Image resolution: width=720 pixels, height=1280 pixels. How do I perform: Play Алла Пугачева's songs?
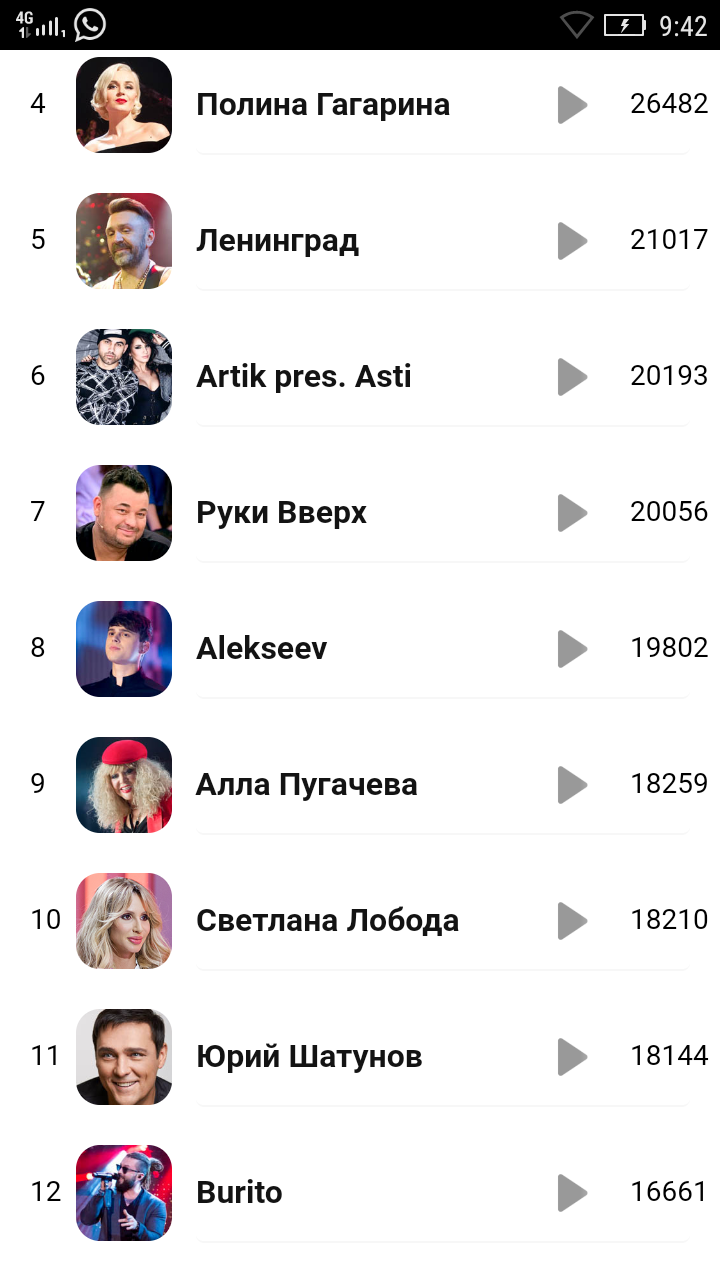572,785
